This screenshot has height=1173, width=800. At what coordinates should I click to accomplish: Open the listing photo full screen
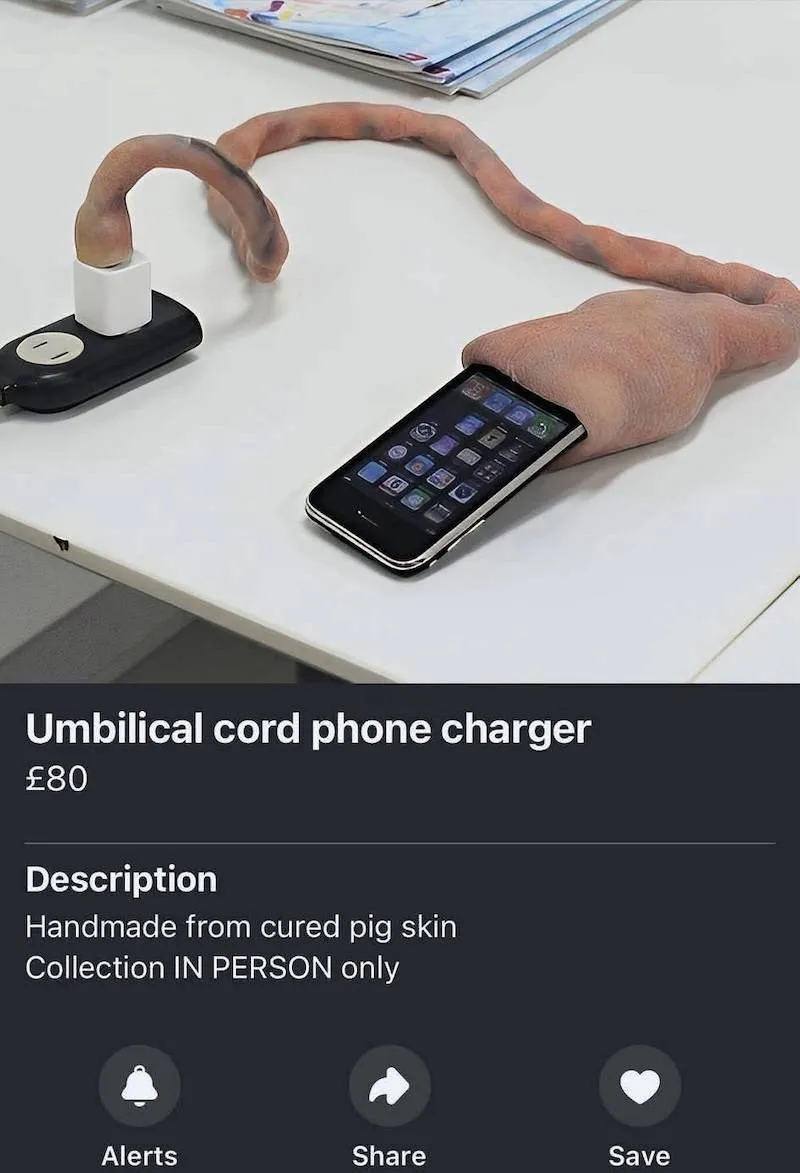(400, 340)
